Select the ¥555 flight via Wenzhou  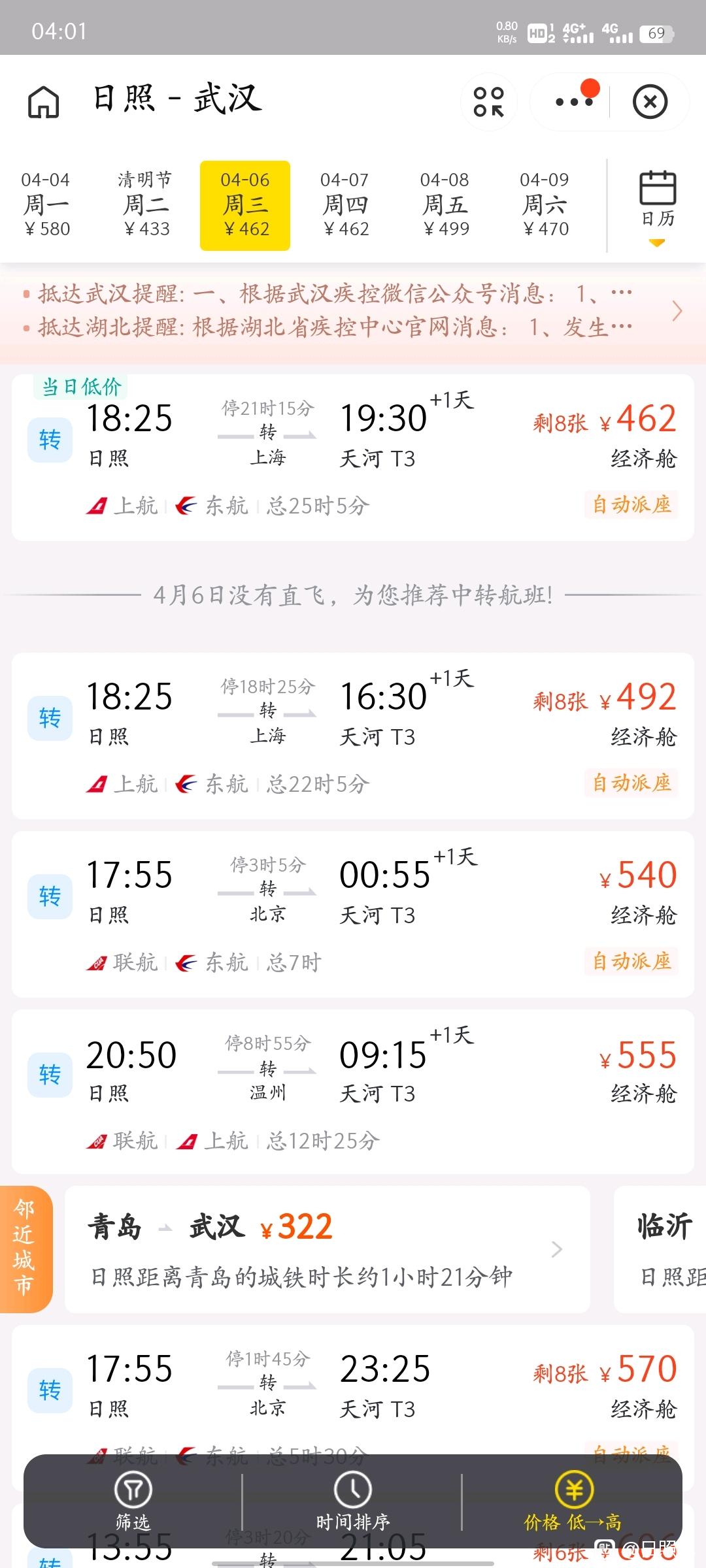[353, 1092]
